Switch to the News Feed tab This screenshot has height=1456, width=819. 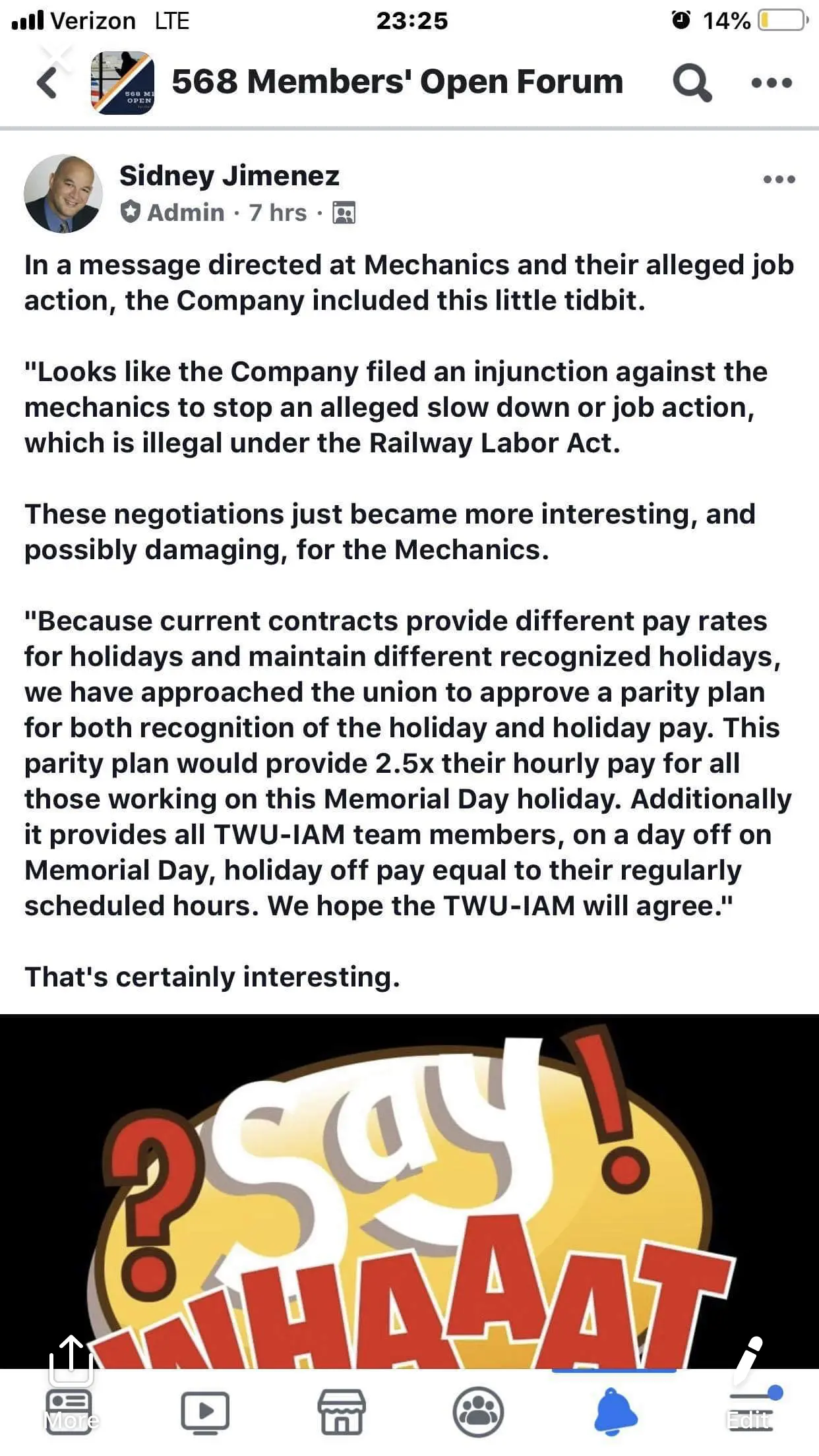pos(69,1412)
